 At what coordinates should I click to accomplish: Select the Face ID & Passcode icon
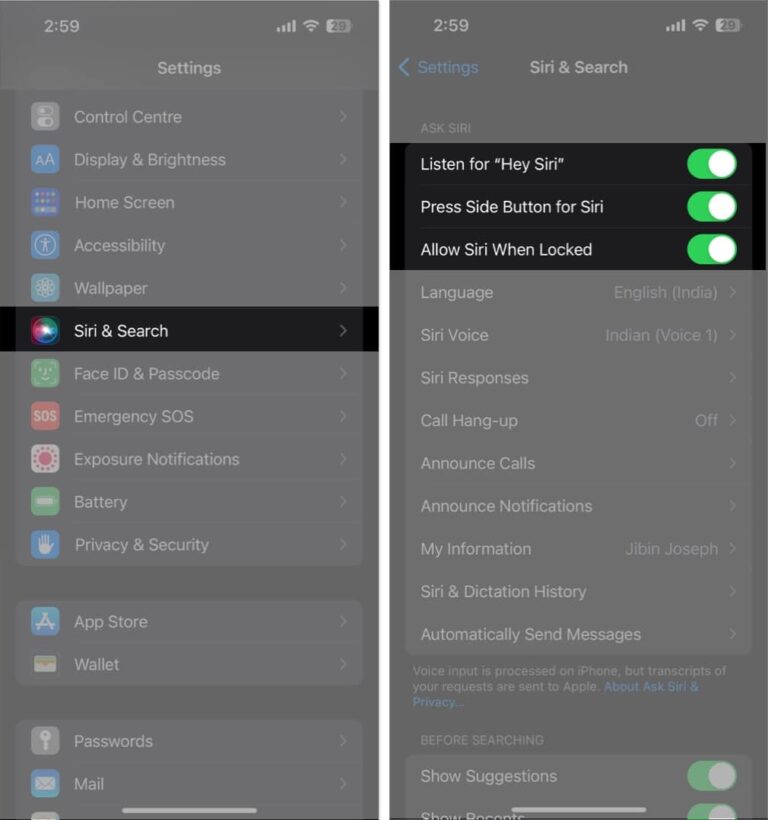pos(45,373)
